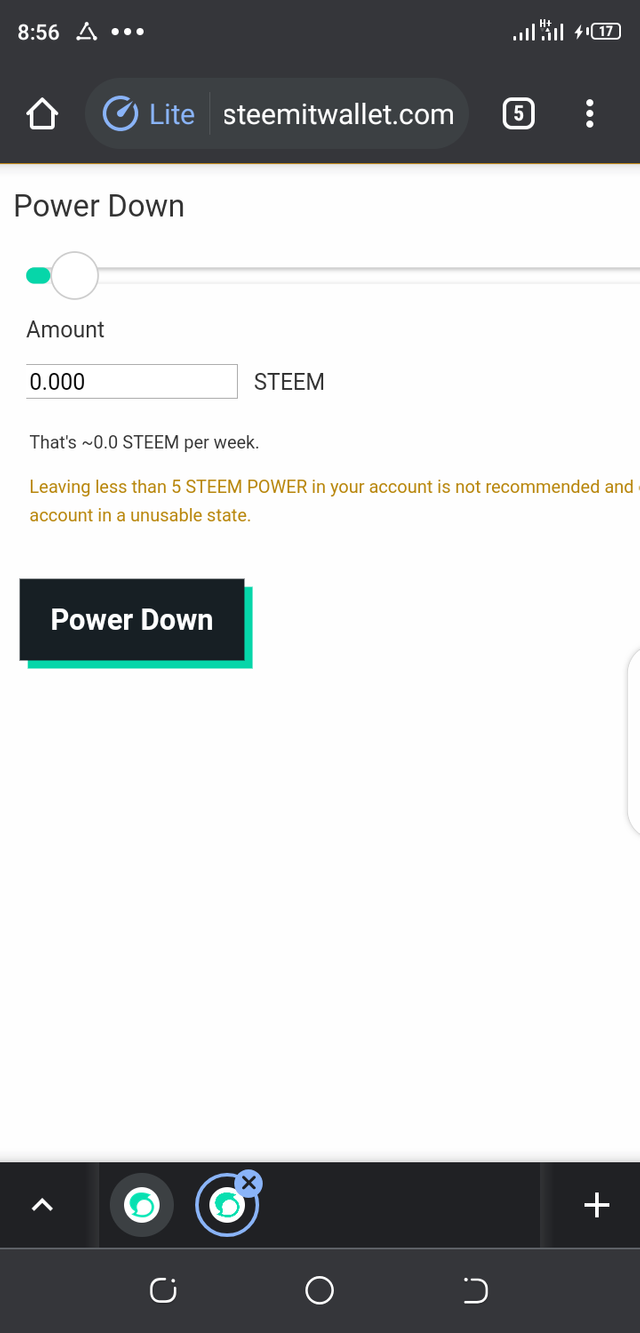Switch to the first Steemit tab

142,1206
